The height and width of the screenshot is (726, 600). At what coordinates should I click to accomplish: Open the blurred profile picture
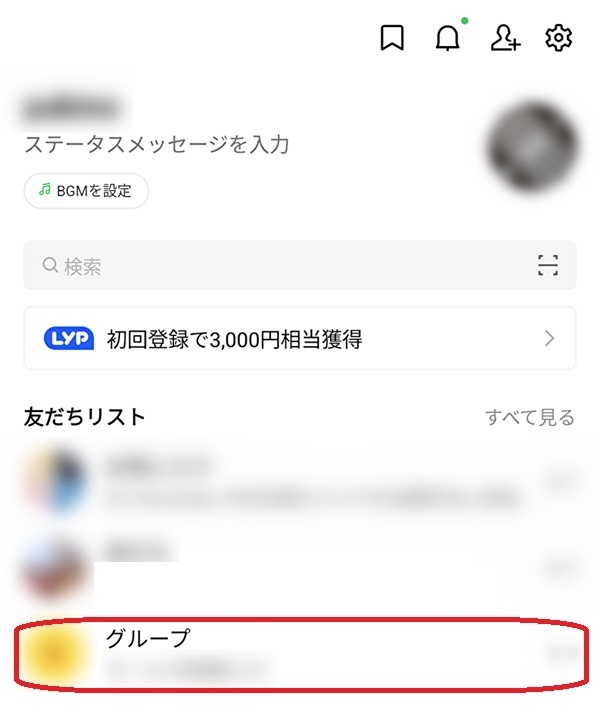point(531,149)
